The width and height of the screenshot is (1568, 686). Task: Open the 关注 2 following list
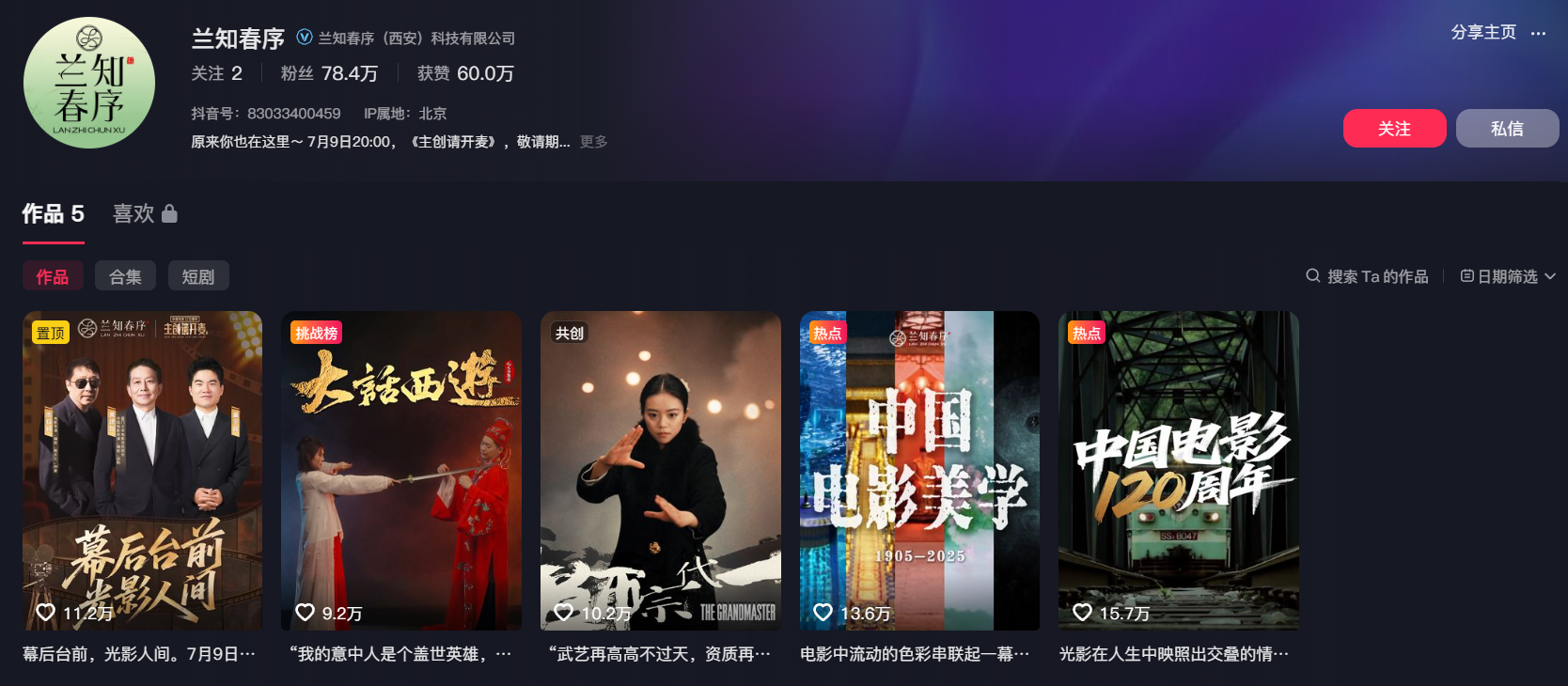tap(216, 73)
